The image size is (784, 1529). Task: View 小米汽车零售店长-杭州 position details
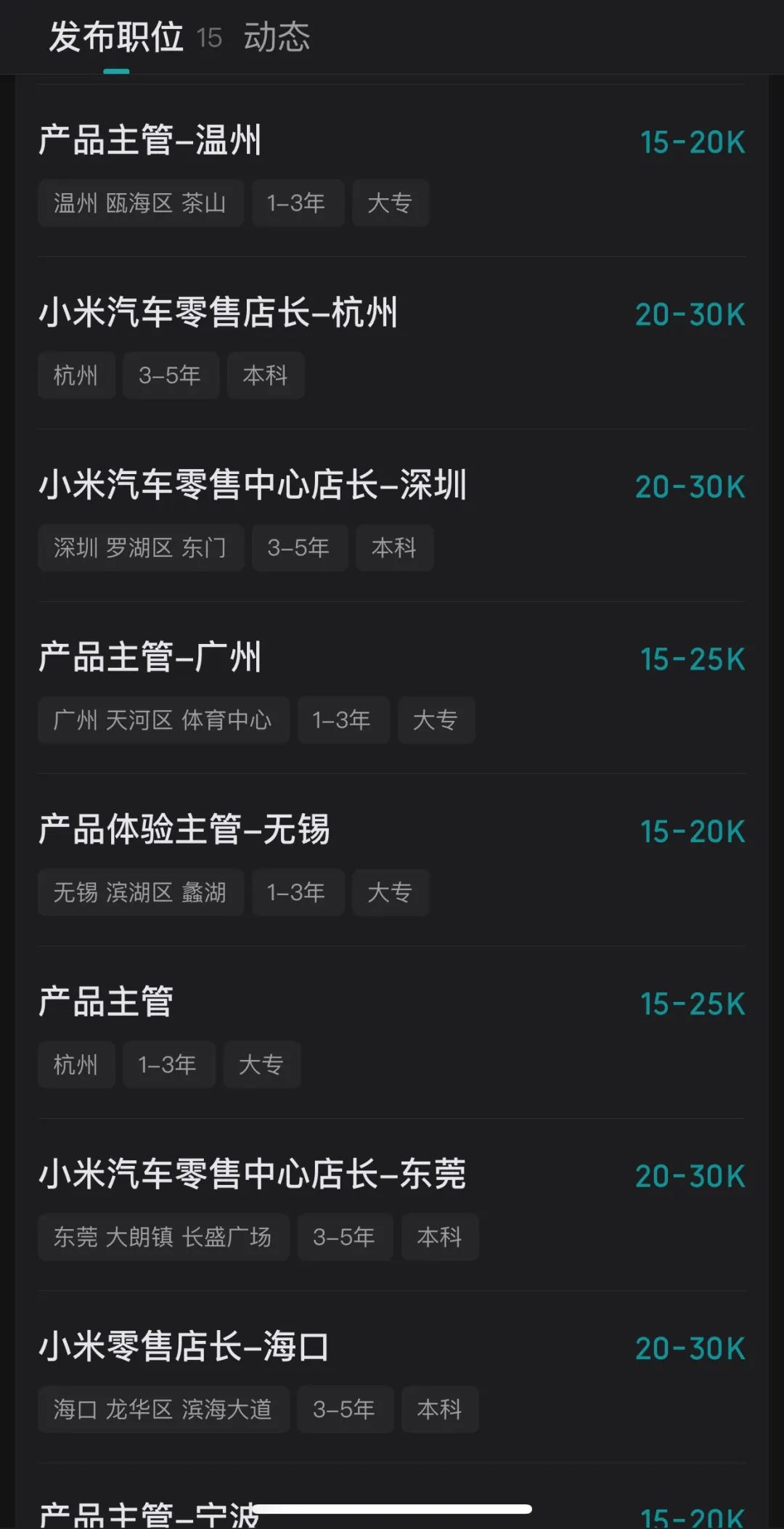[218, 313]
